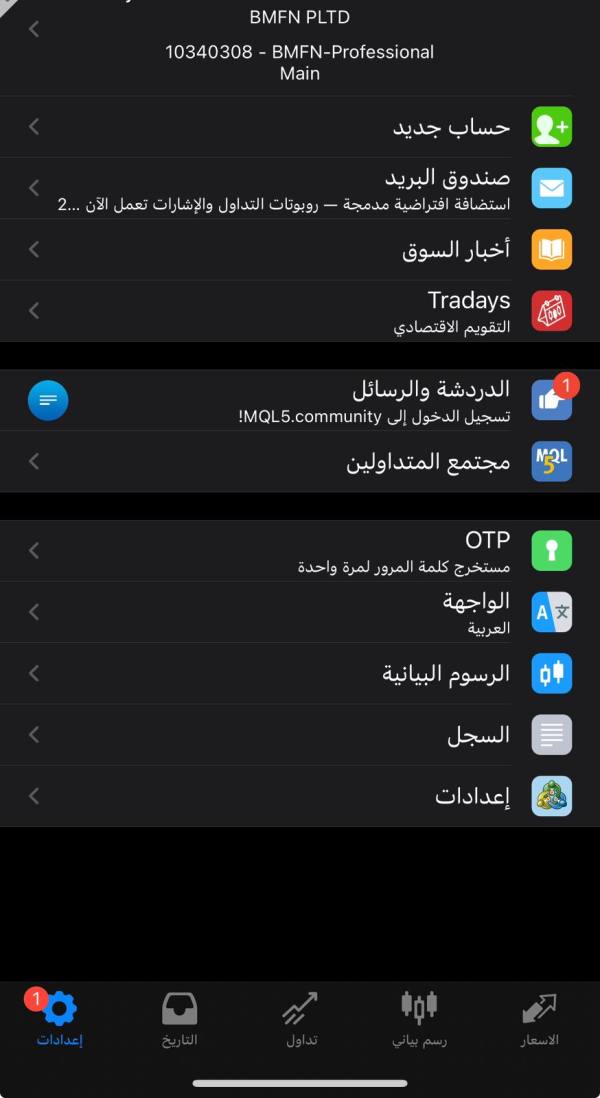
Task: Open أخبار السوق market news
Action: coord(300,250)
